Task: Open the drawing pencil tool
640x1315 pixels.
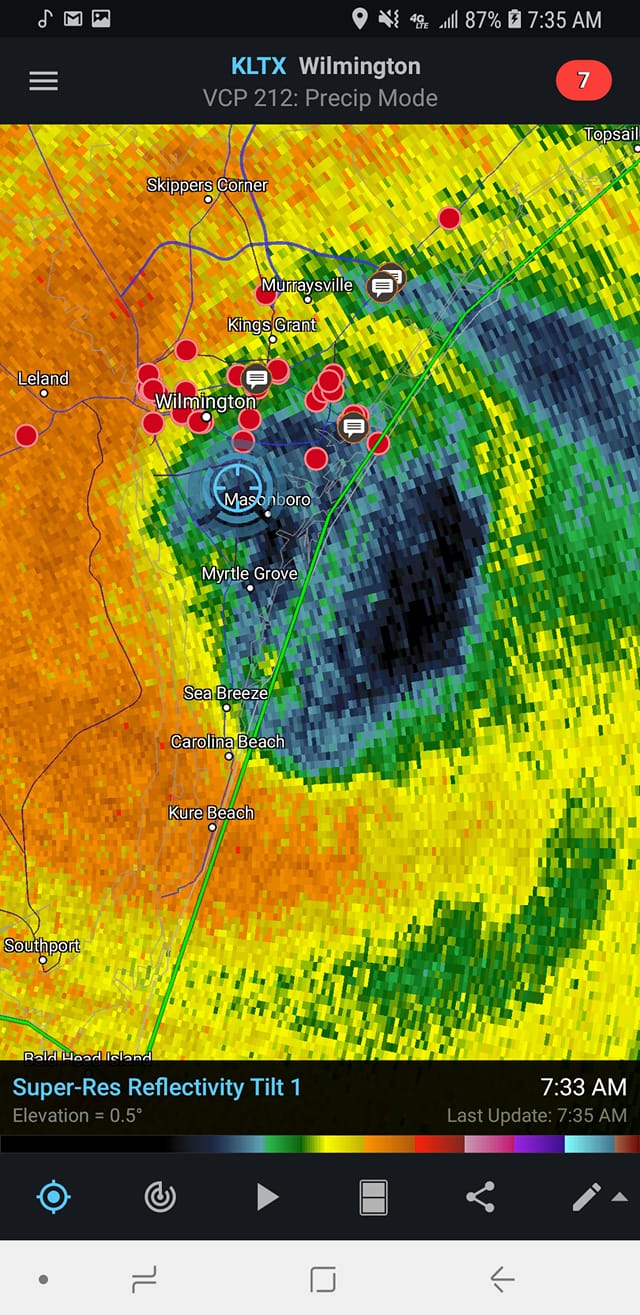Action: click(x=587, y=1196)
